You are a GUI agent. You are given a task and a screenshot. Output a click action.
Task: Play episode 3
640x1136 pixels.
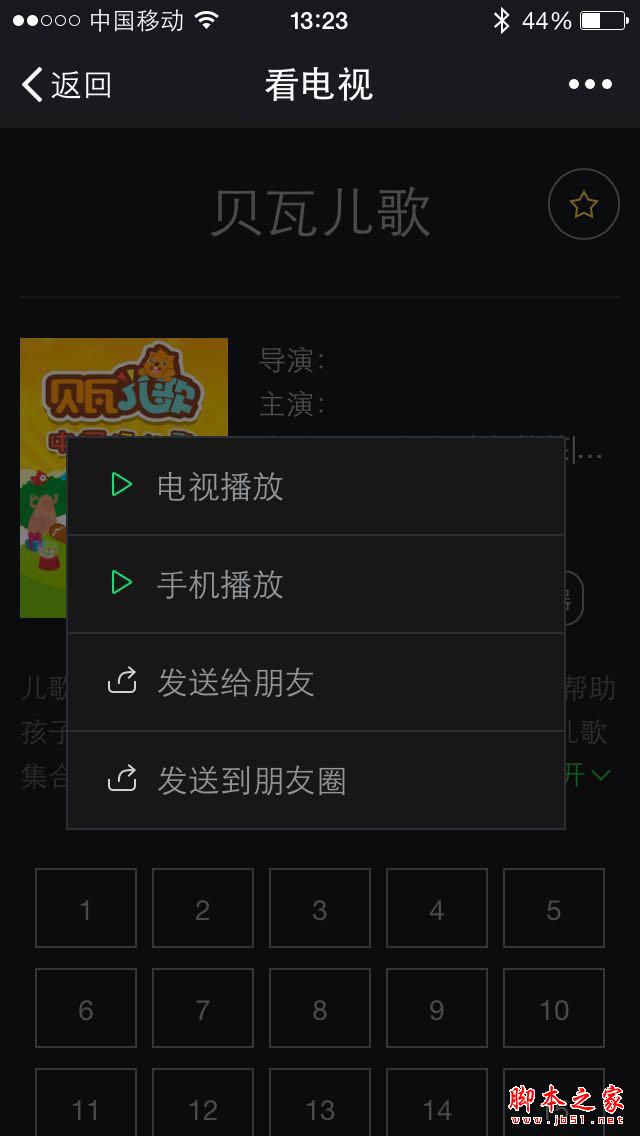click(320, 908)
